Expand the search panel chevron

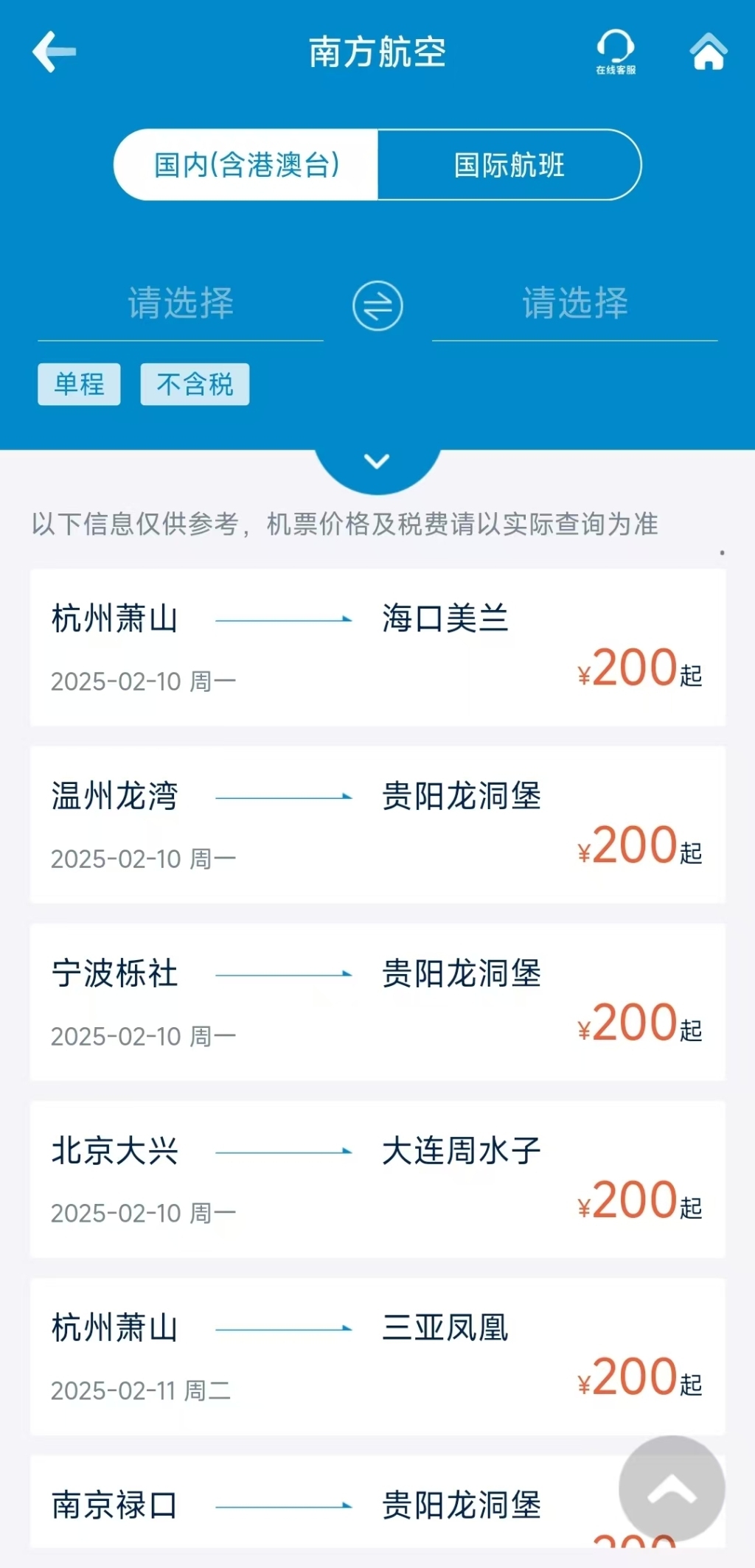[x=377, y=462]
